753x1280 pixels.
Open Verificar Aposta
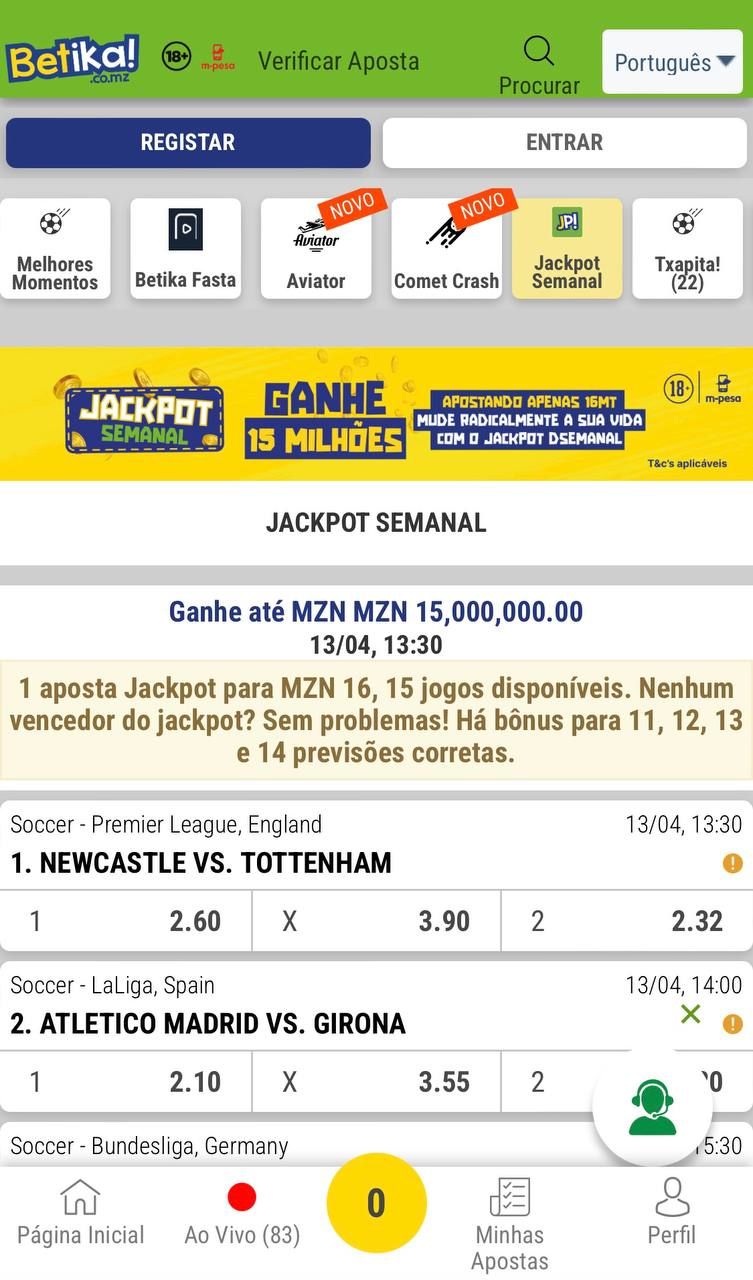pyautogui.click(x=338, y=61)
